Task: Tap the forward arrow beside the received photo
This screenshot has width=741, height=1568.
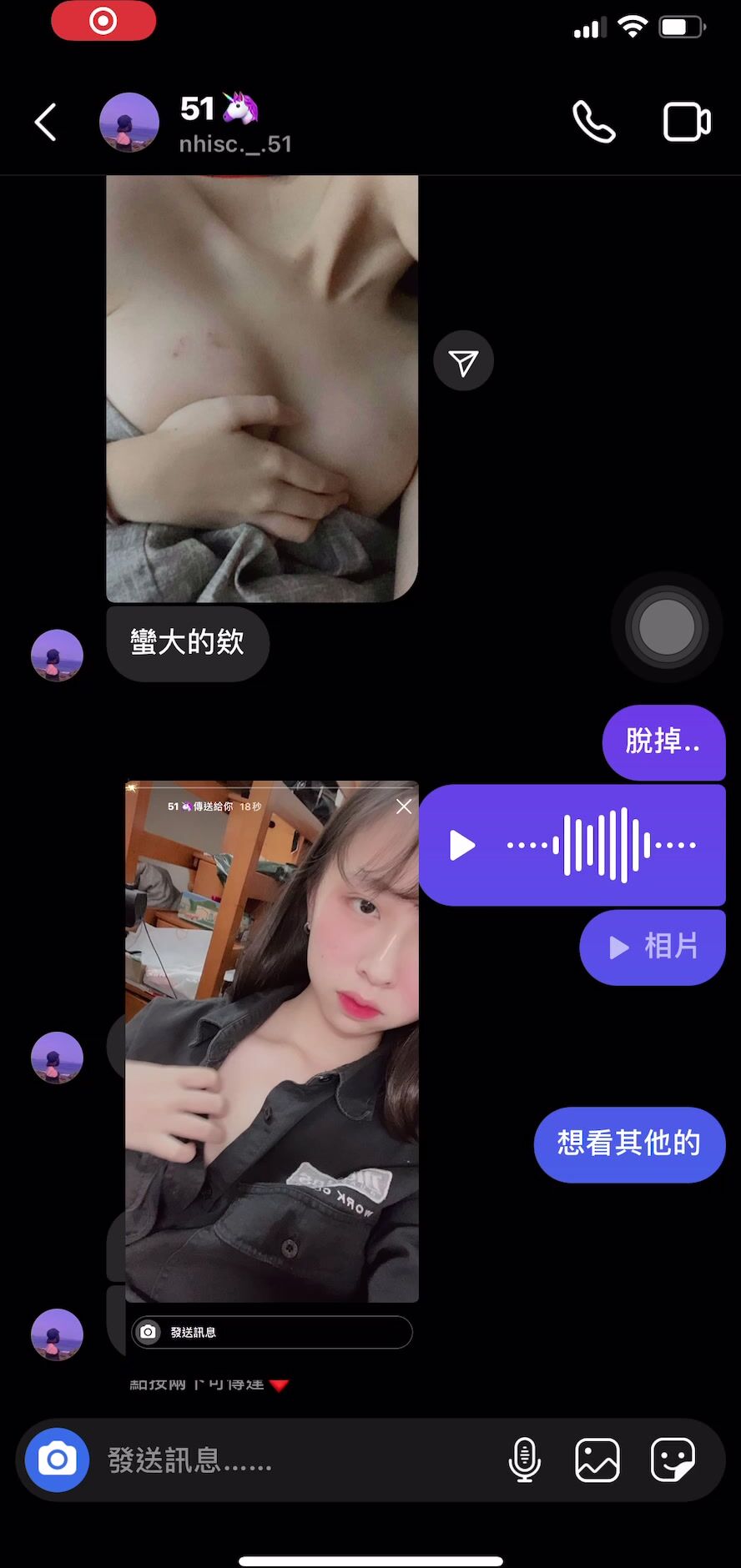Action: pos(463,361)
